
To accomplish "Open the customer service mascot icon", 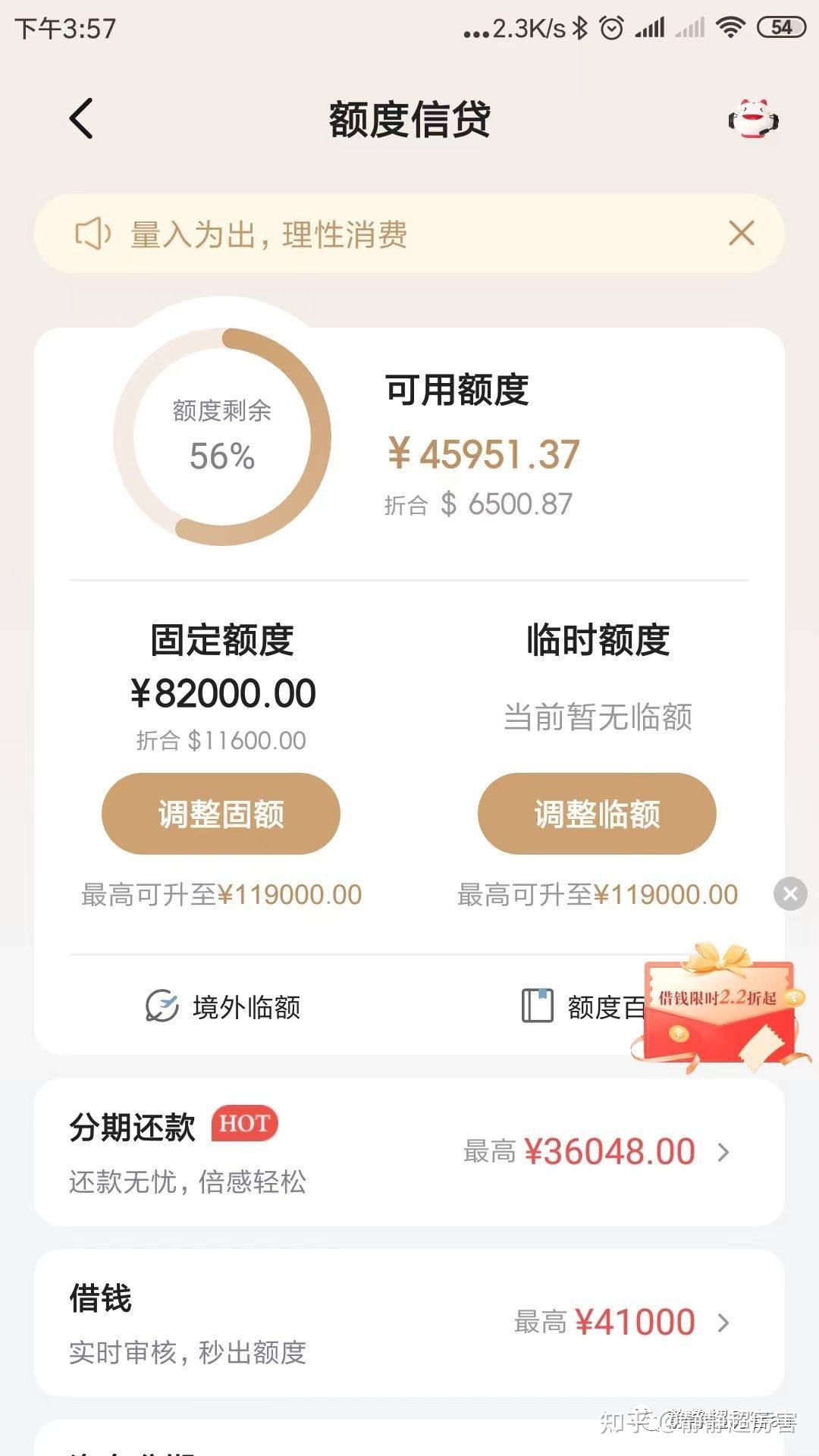I will tap(754, 119).
